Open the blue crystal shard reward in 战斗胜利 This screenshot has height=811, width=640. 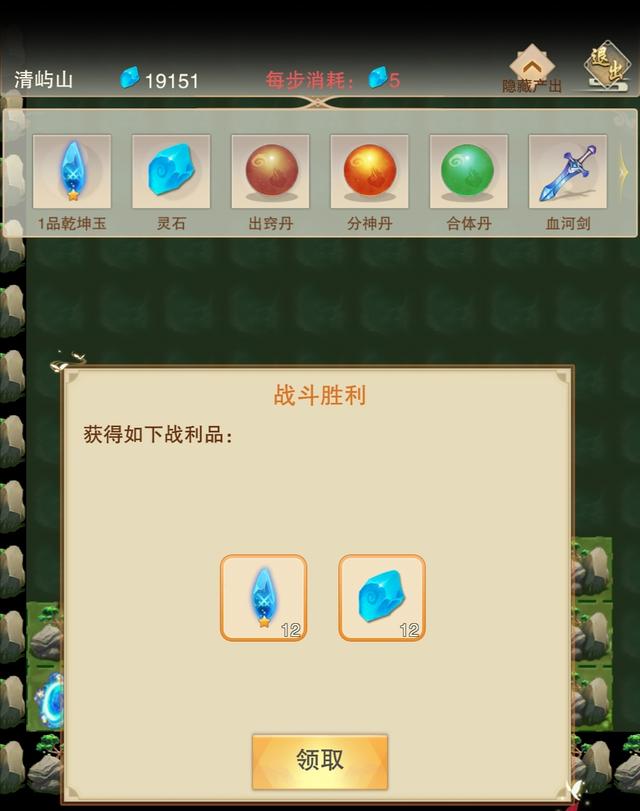(x=263, y=597)
